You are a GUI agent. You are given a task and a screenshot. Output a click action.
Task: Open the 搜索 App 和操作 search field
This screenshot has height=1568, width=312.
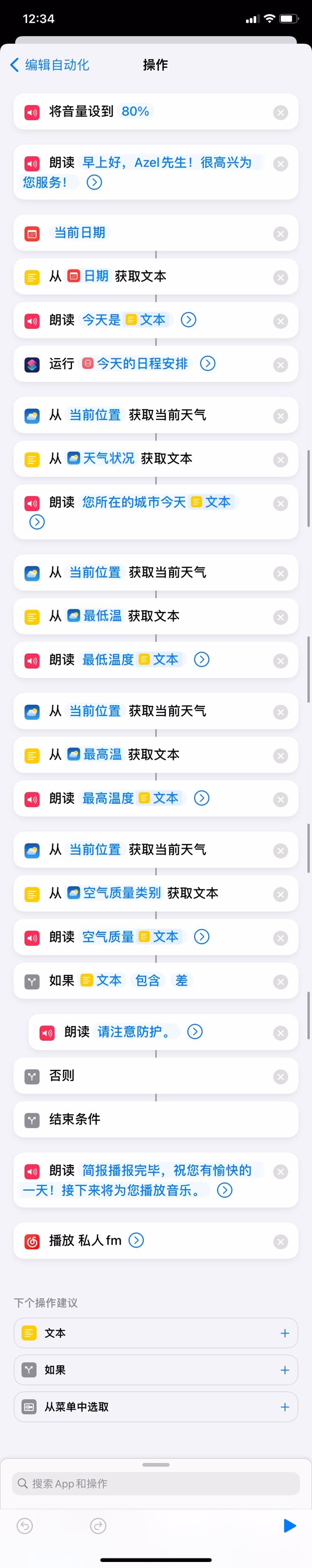156,1483
